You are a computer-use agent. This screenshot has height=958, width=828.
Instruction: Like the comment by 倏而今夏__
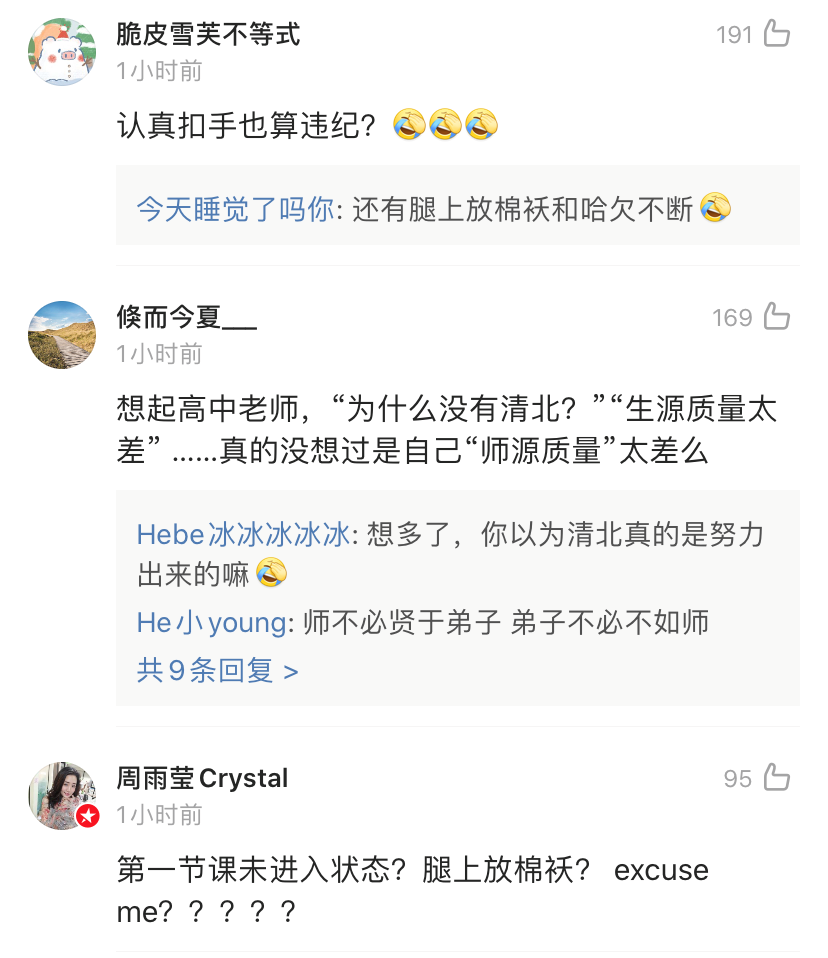click(x=777, y=318)
